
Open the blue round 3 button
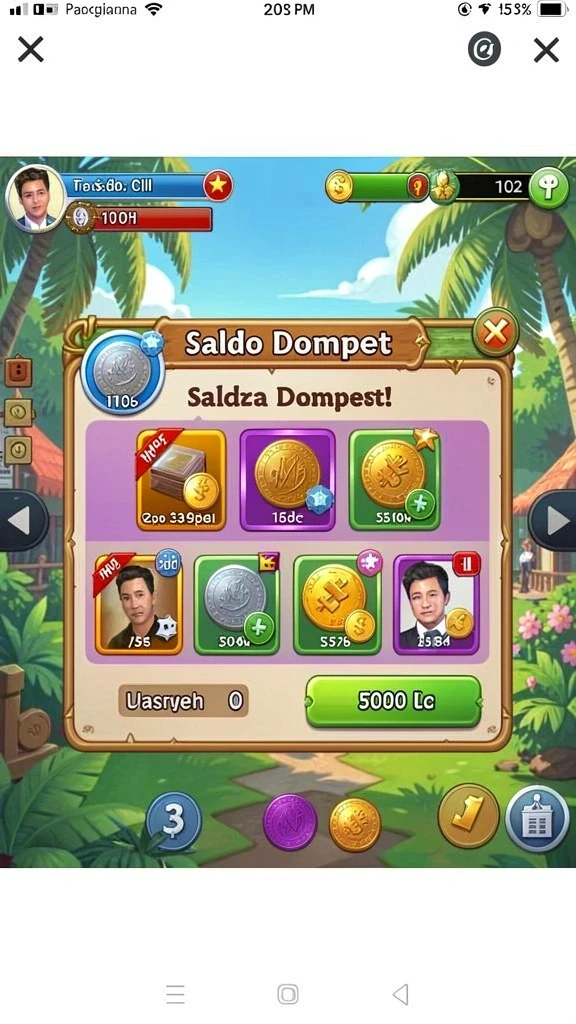point(173,821)
